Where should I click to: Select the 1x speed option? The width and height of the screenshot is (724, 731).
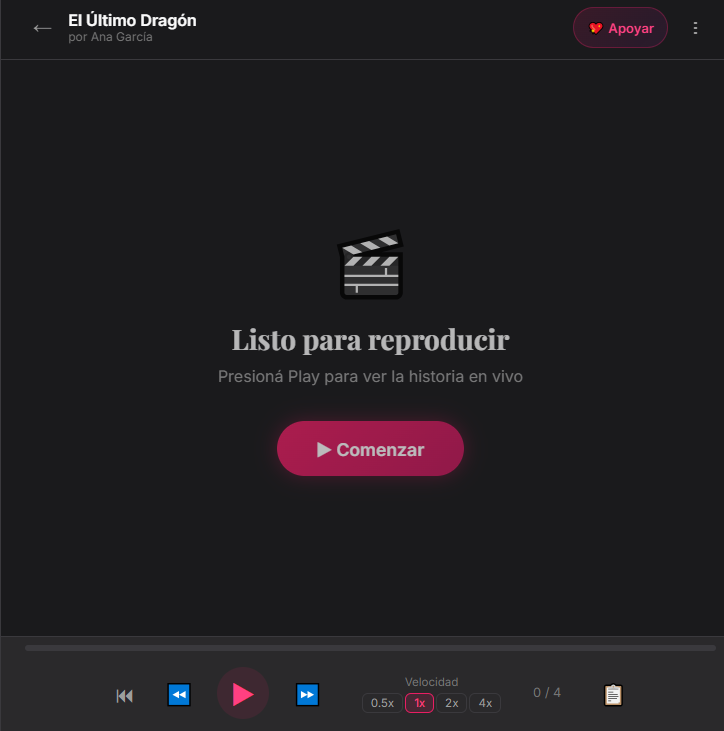(x=419, y=702)
